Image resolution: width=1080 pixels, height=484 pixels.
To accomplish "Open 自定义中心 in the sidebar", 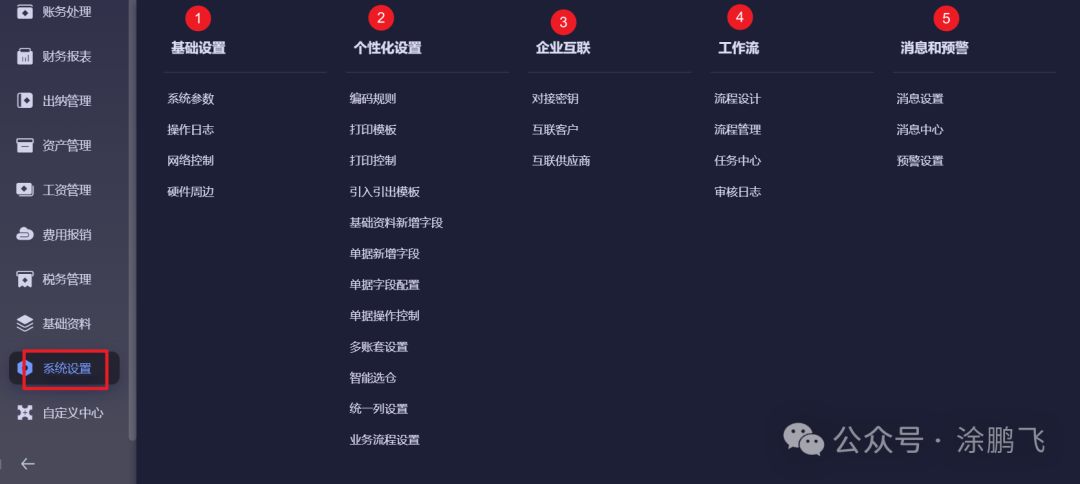I will 72,413.
